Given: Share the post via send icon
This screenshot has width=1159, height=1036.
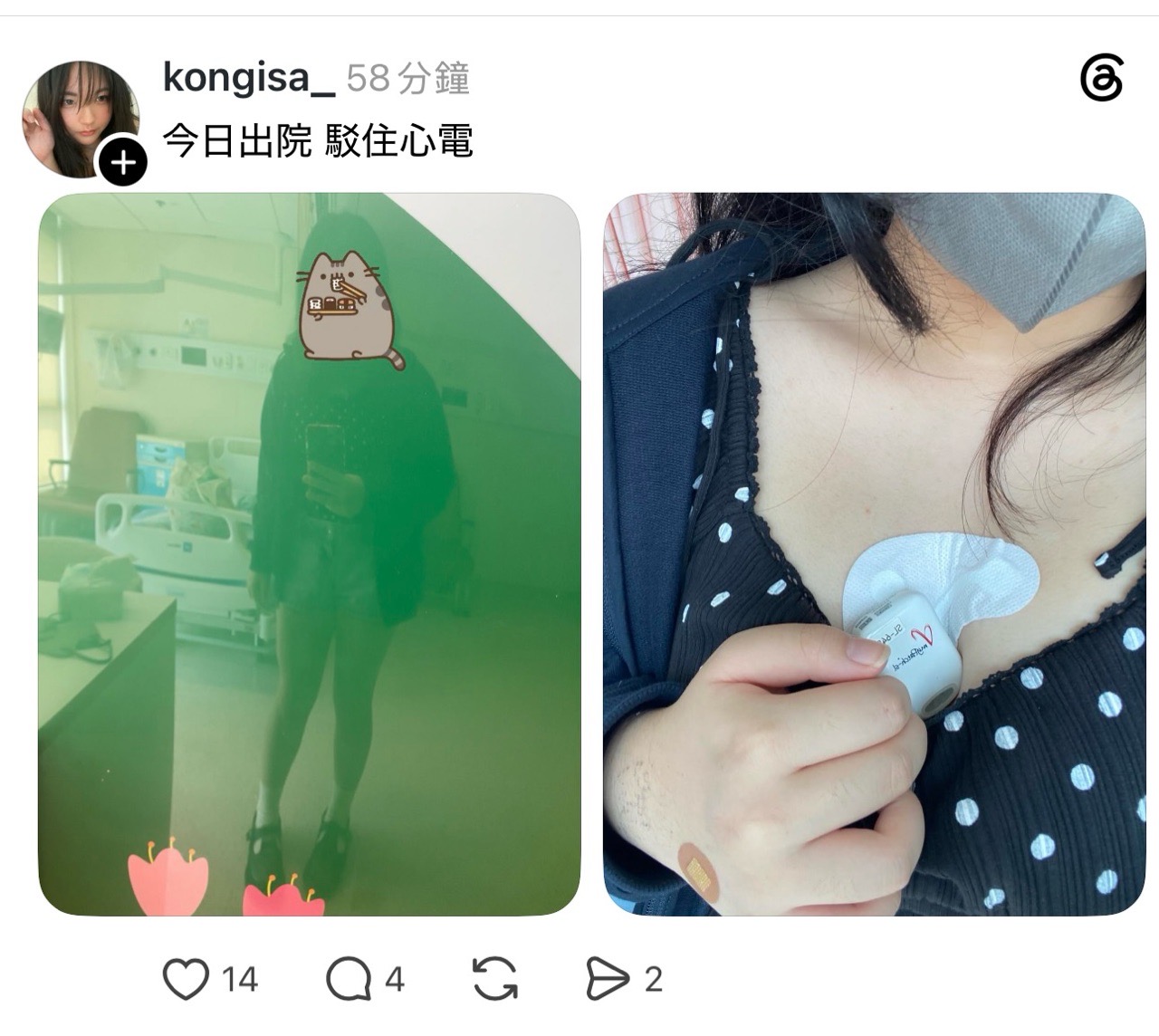Looking at the screenshot, I should click(607, 979).
